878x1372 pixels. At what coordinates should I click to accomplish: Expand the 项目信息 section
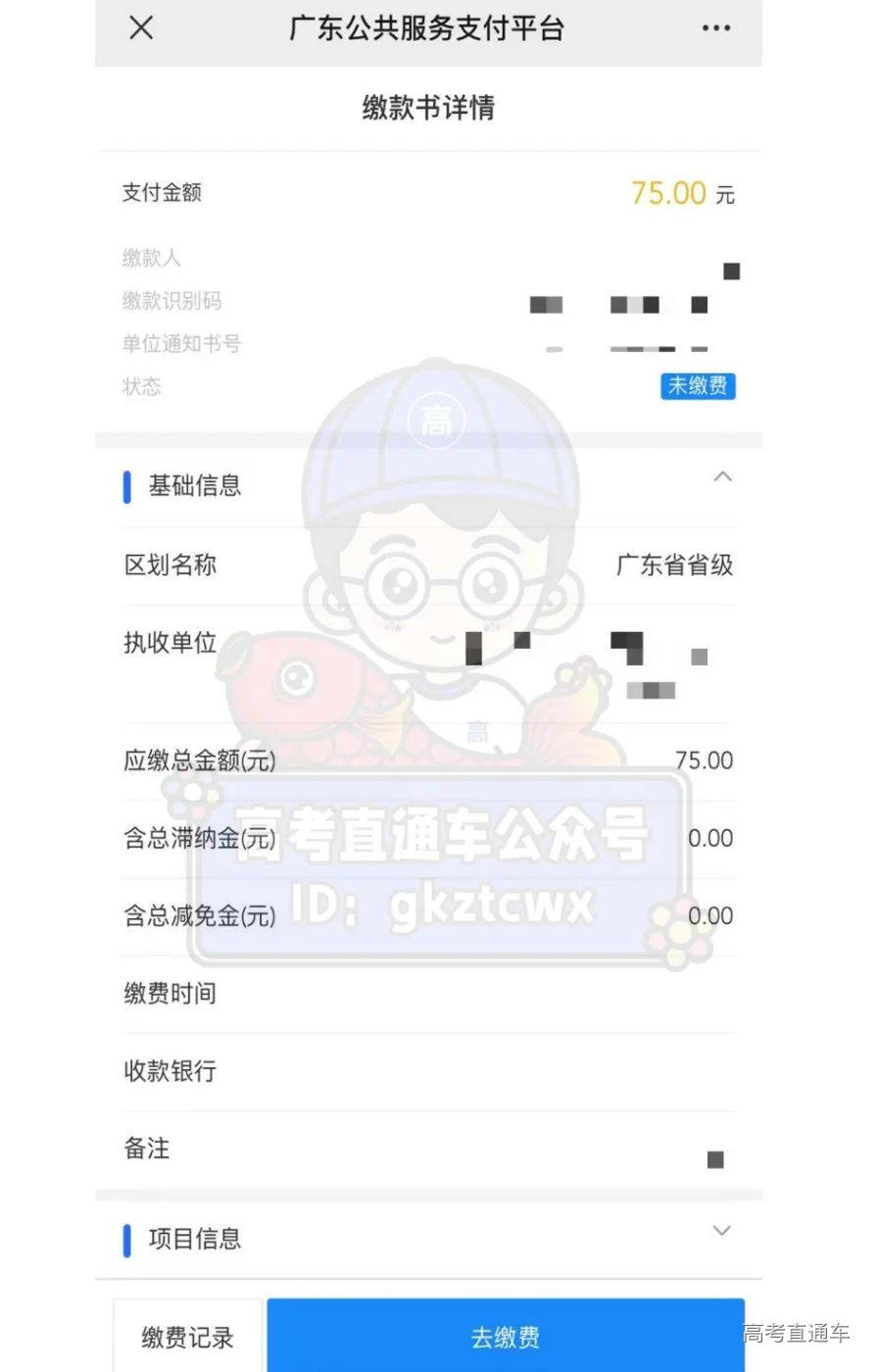pyautogui.click(x=722, y=1231)
